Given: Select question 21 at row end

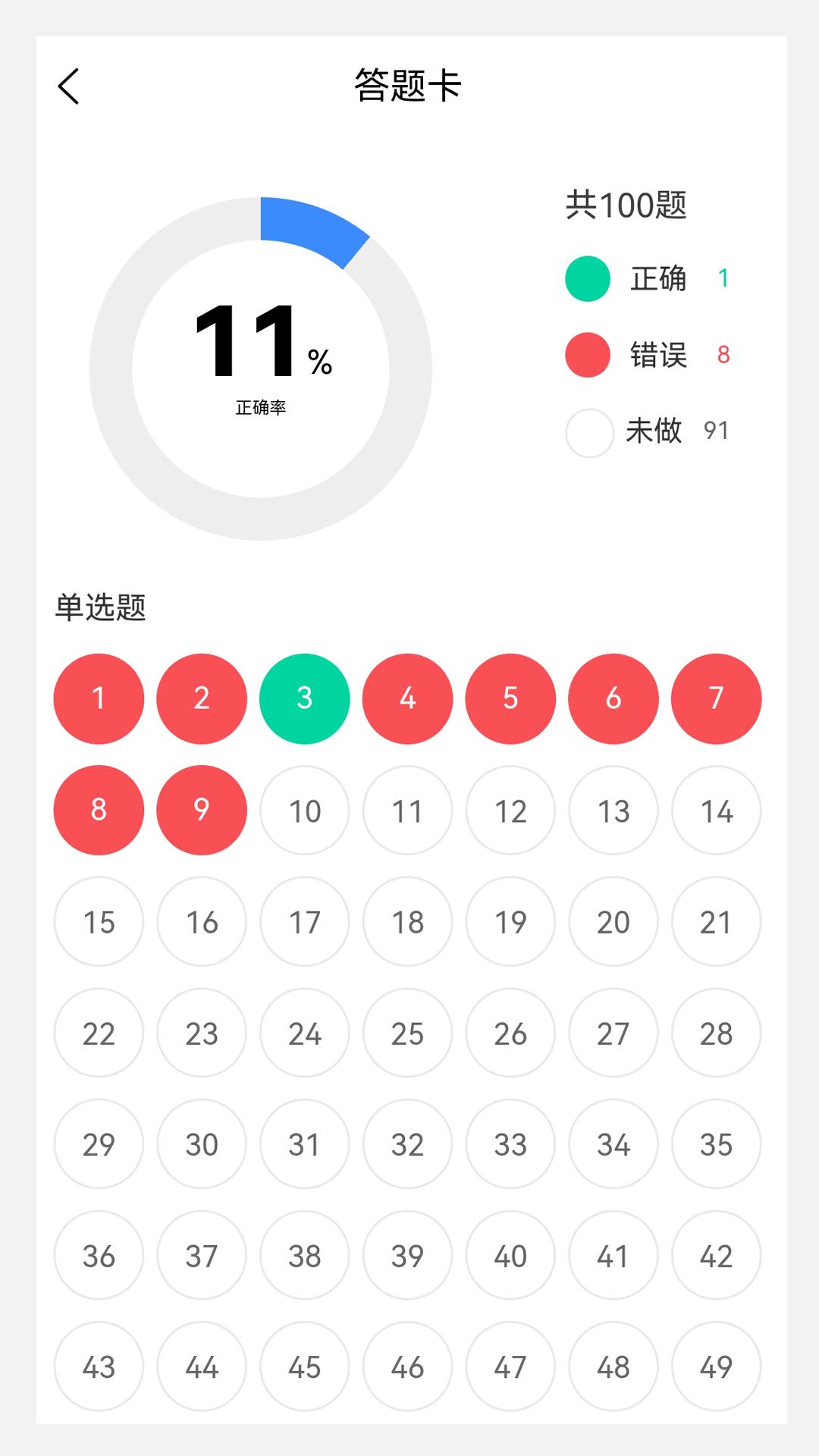Looking at the screenshot, I should (715, 921).
